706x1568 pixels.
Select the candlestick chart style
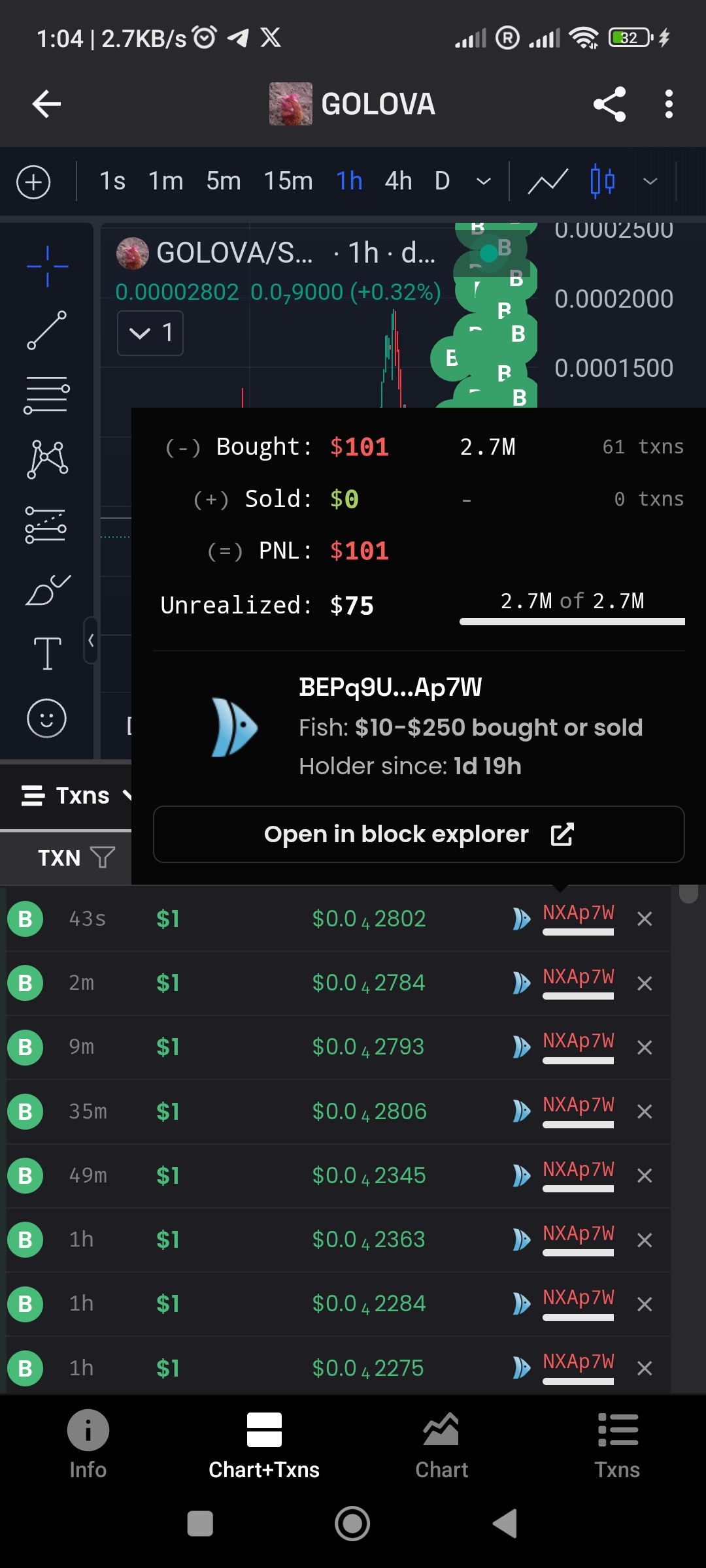click(602, 182)
